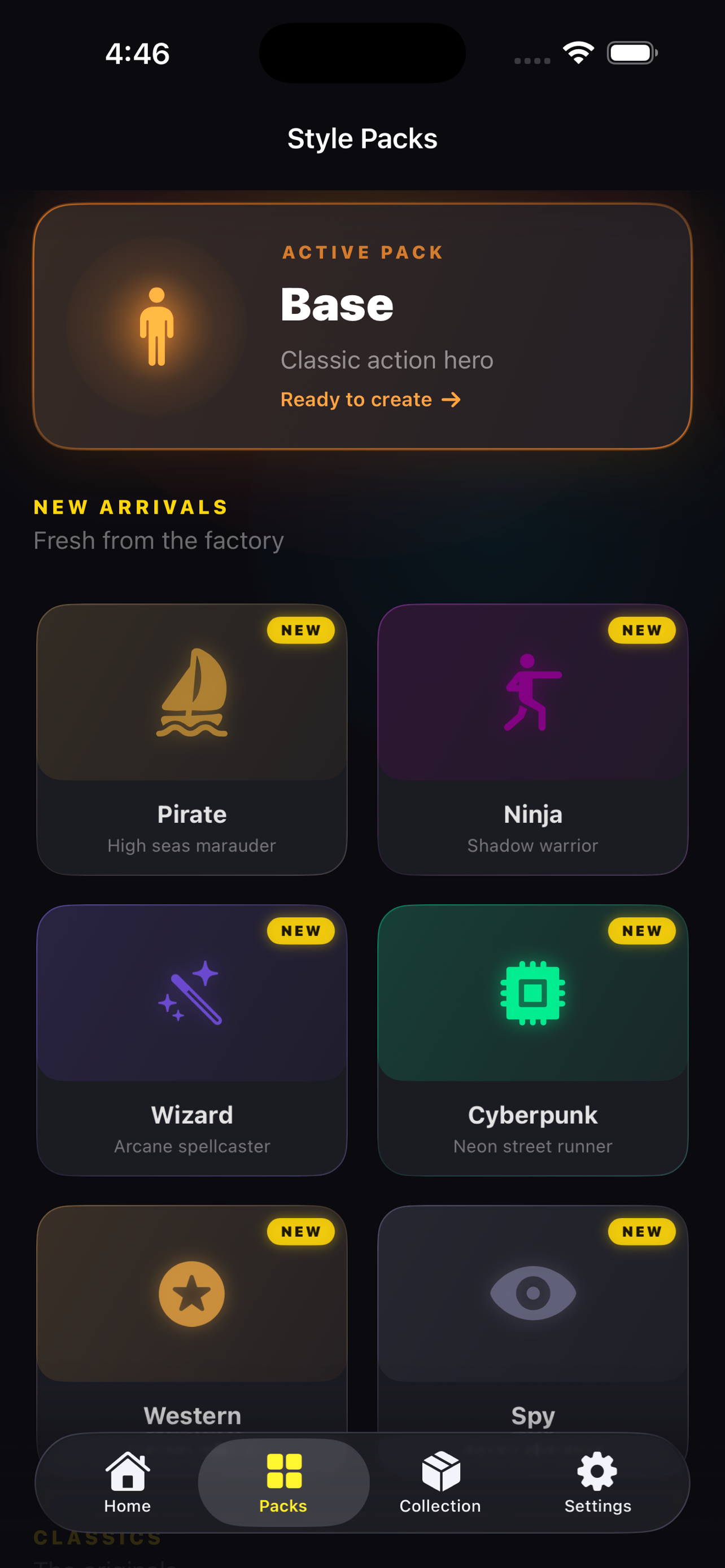The height and width of the screenshot is (1568, 725).
Task: Open the active Base pack card
Action: pos(362,326)
